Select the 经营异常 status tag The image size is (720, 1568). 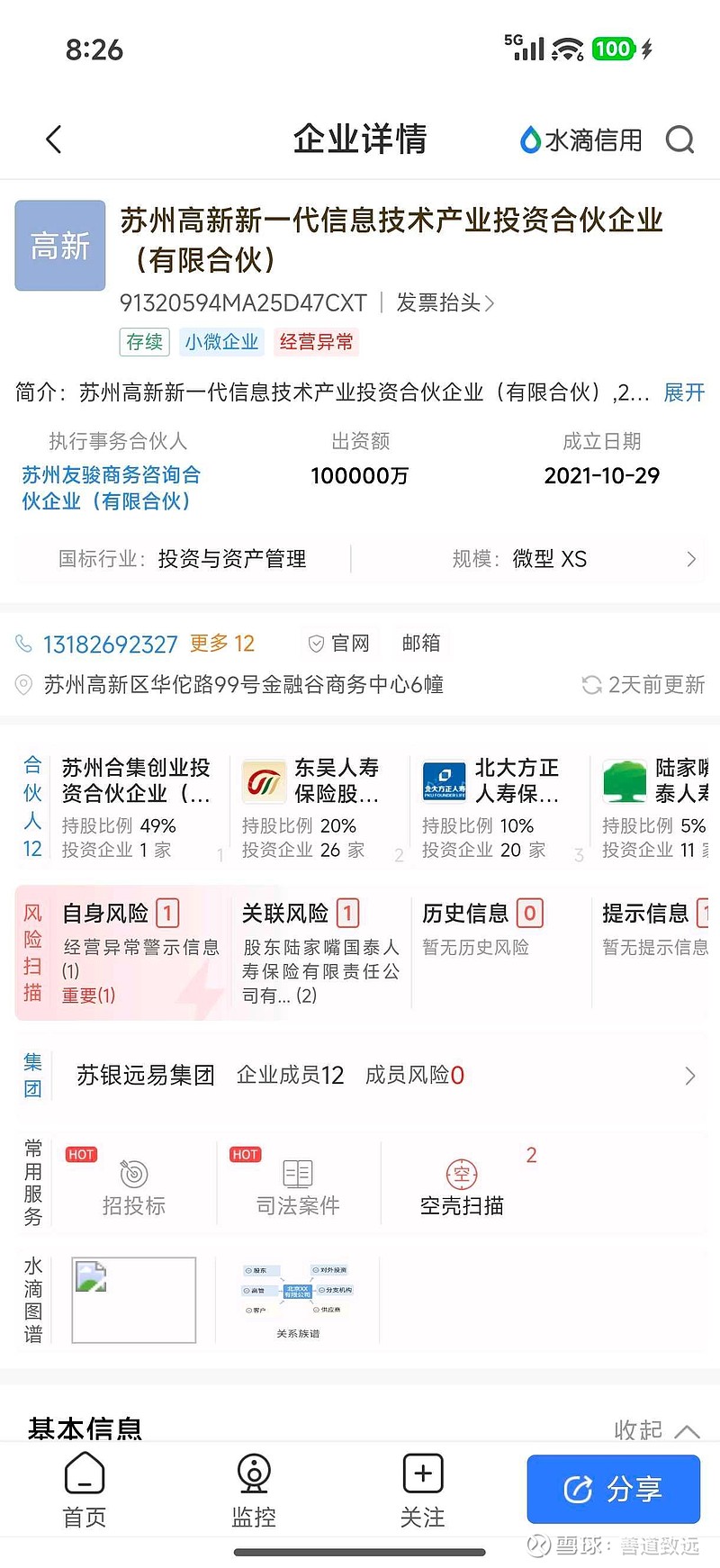(315, 342)
